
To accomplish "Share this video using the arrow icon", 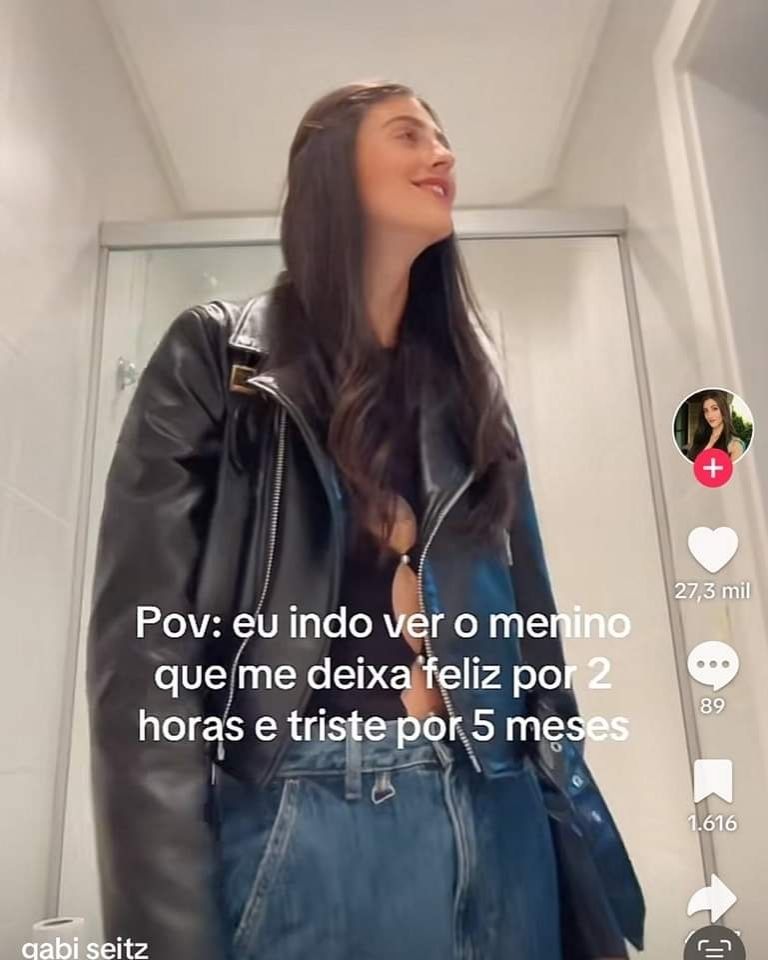I will (712, 896).
